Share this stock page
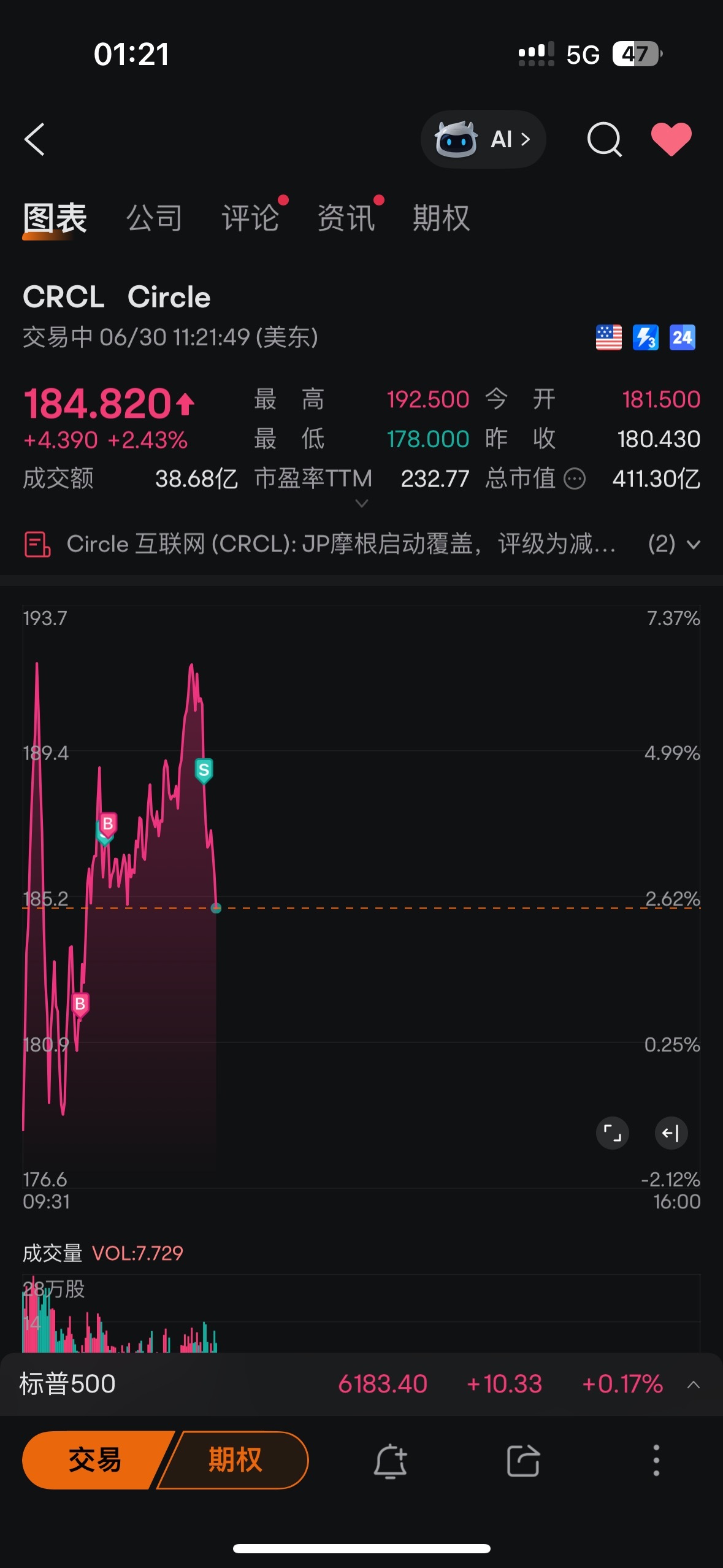This screenshot has width=723, height=1568. coord(523,1461)
